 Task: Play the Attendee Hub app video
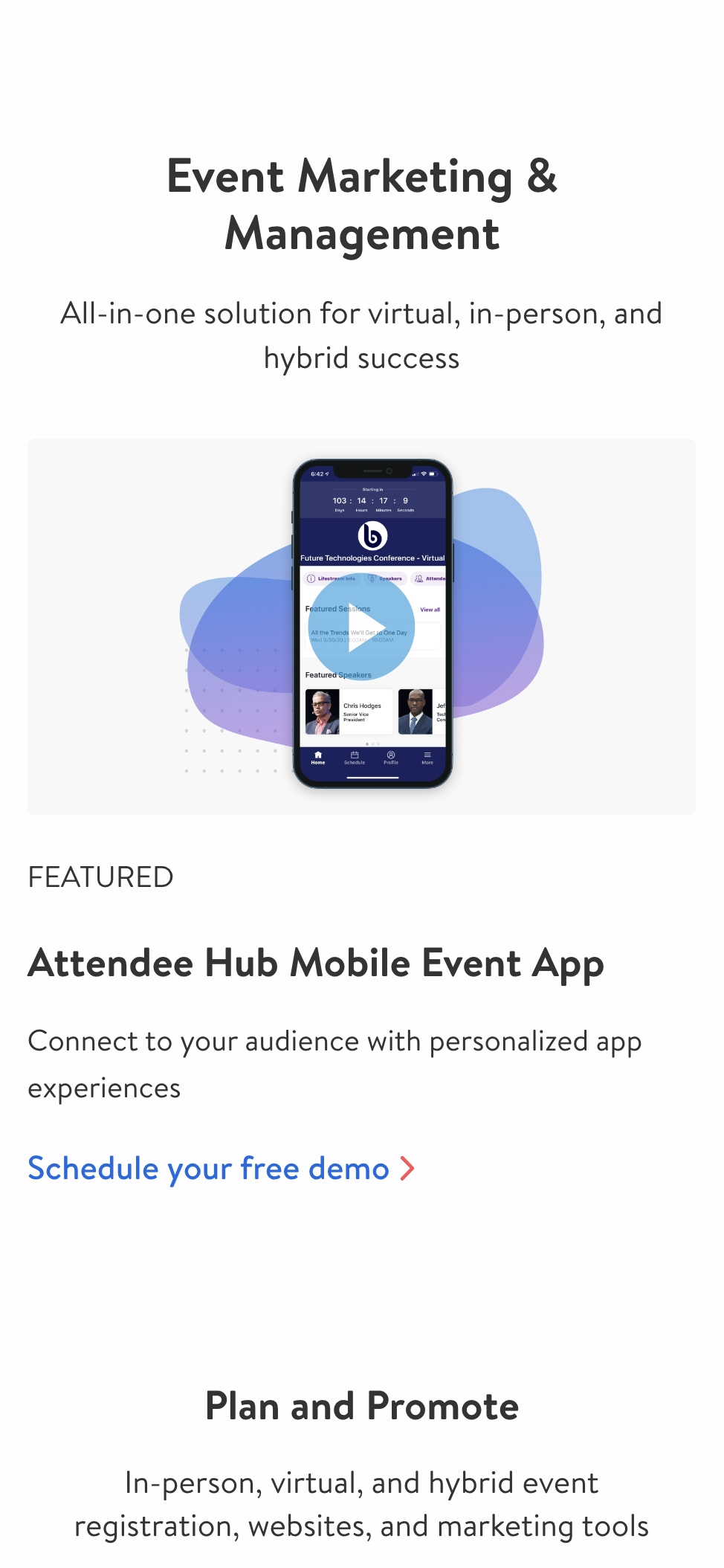coord(362,627)
